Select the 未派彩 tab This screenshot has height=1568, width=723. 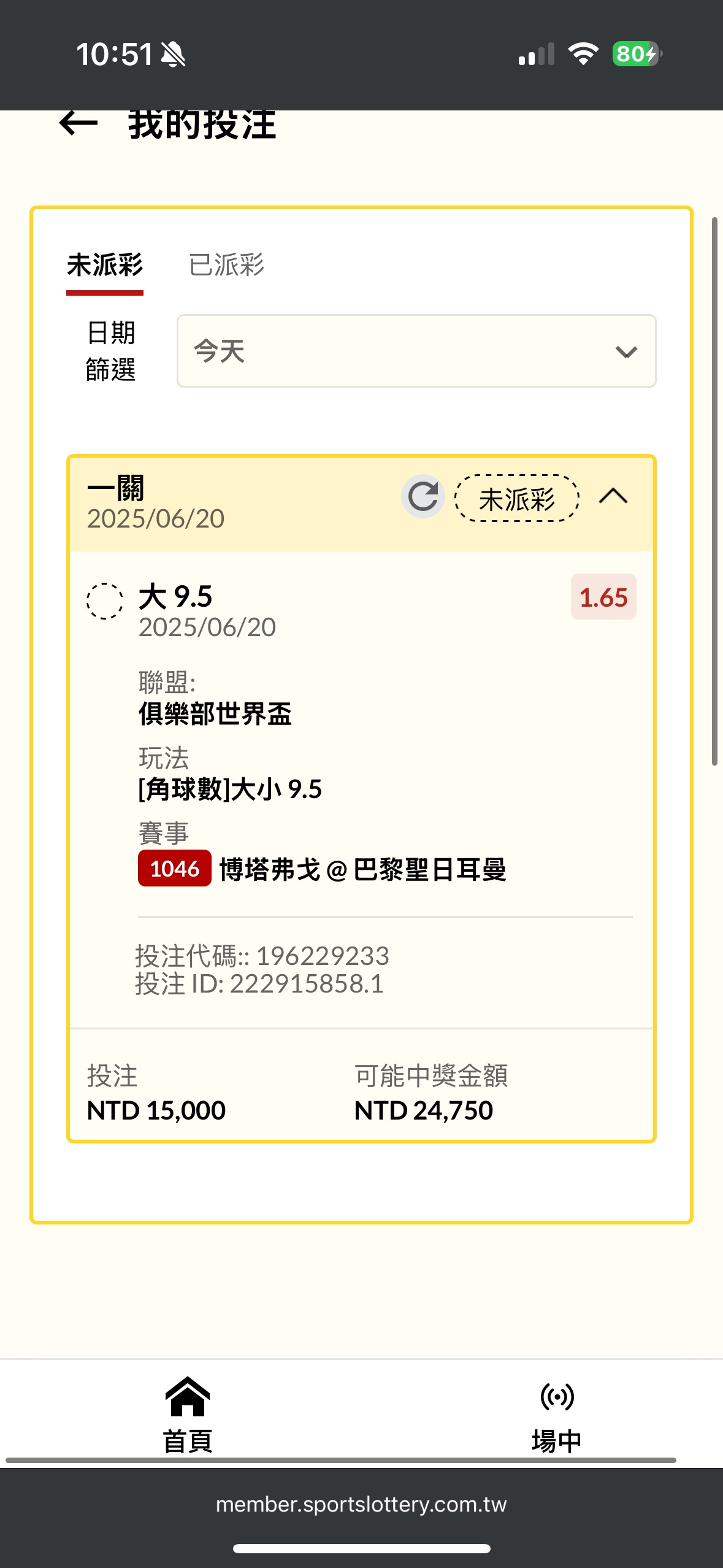(x=105, y=265)
